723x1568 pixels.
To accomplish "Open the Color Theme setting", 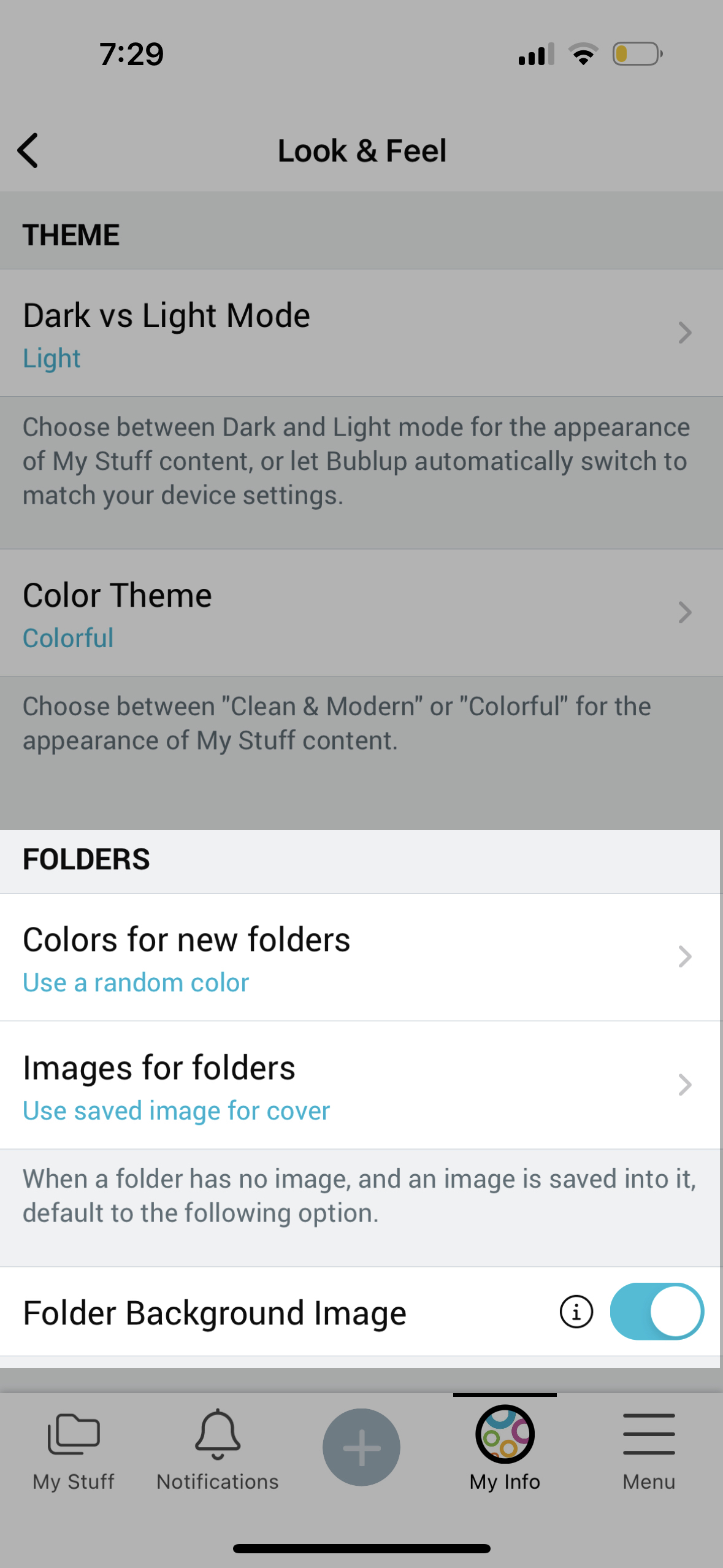I will point(361,613).
